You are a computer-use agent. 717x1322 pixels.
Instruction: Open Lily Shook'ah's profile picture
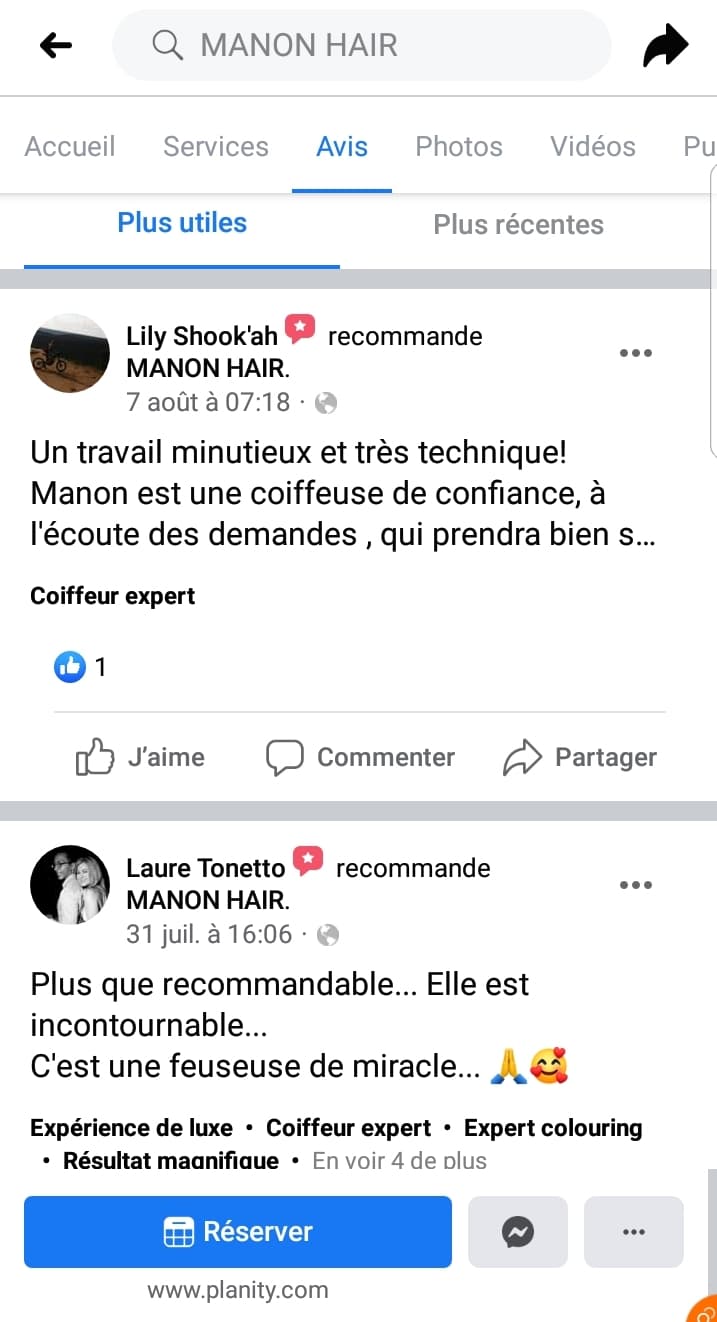point(70,353)
